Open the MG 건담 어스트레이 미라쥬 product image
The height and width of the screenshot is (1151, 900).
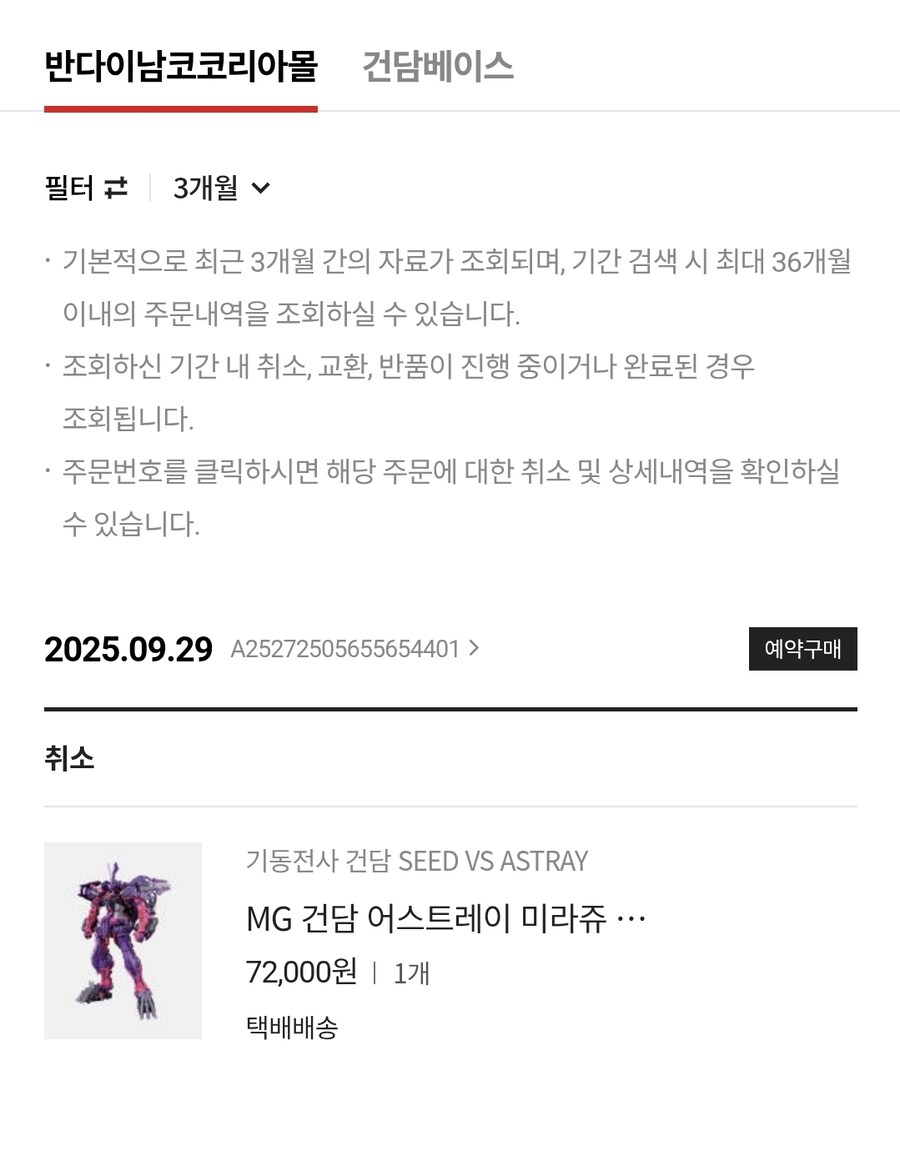(123, 940)
